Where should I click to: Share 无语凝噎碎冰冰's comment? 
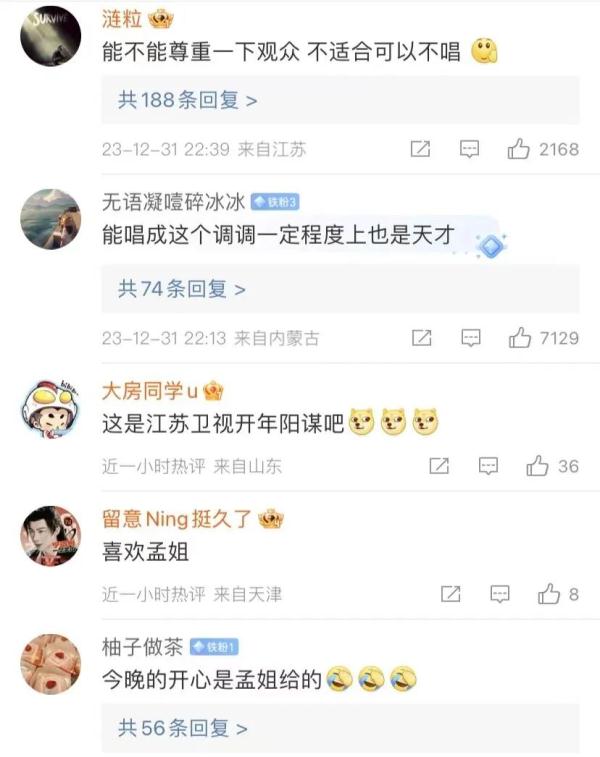421,338
